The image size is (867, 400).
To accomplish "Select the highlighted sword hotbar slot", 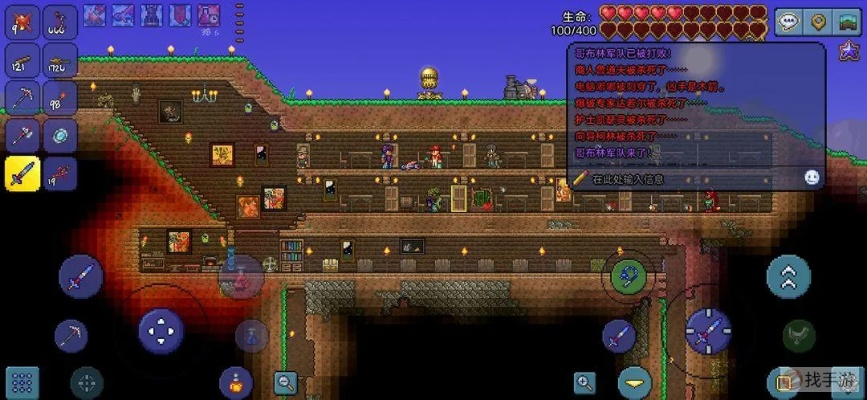I will tap(22, 173).
